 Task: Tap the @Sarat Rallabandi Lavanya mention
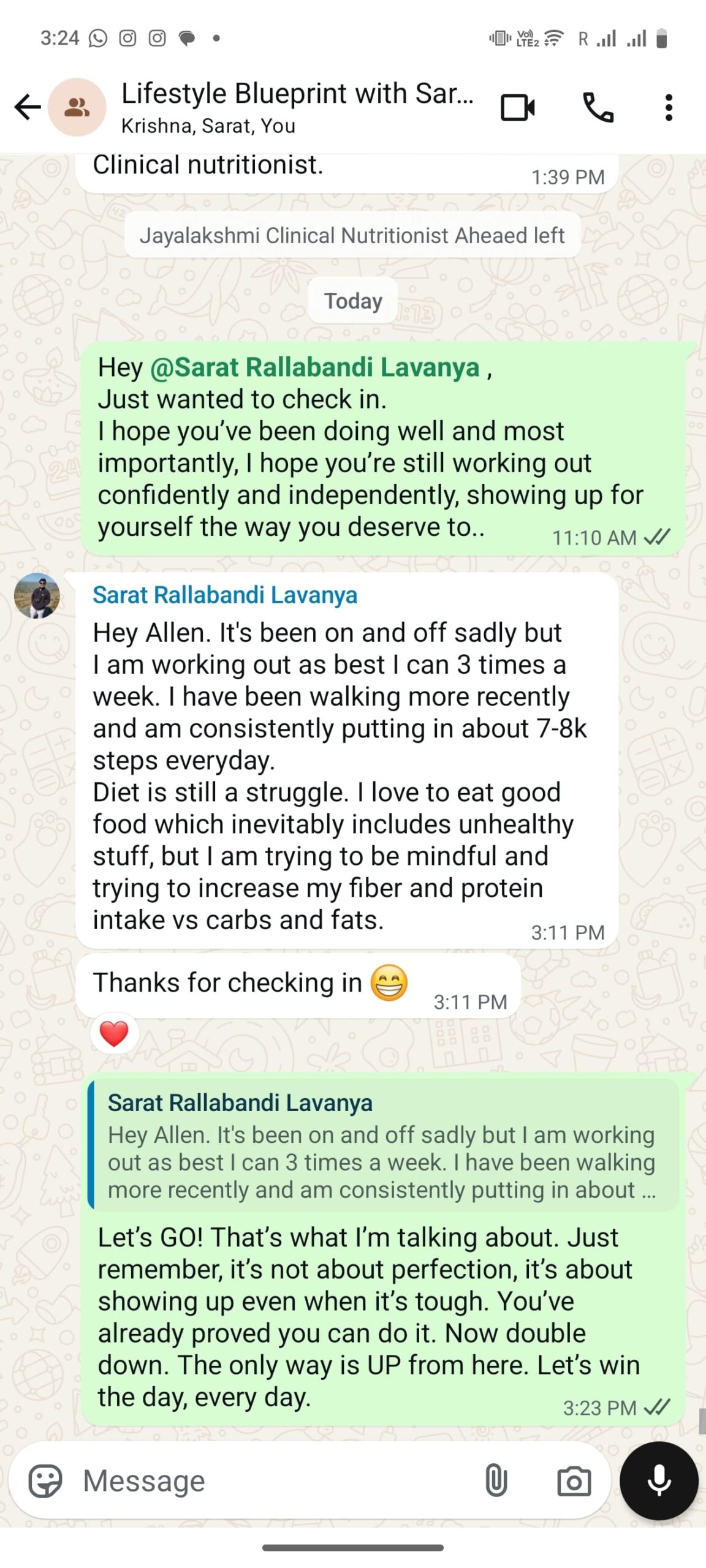314,367
